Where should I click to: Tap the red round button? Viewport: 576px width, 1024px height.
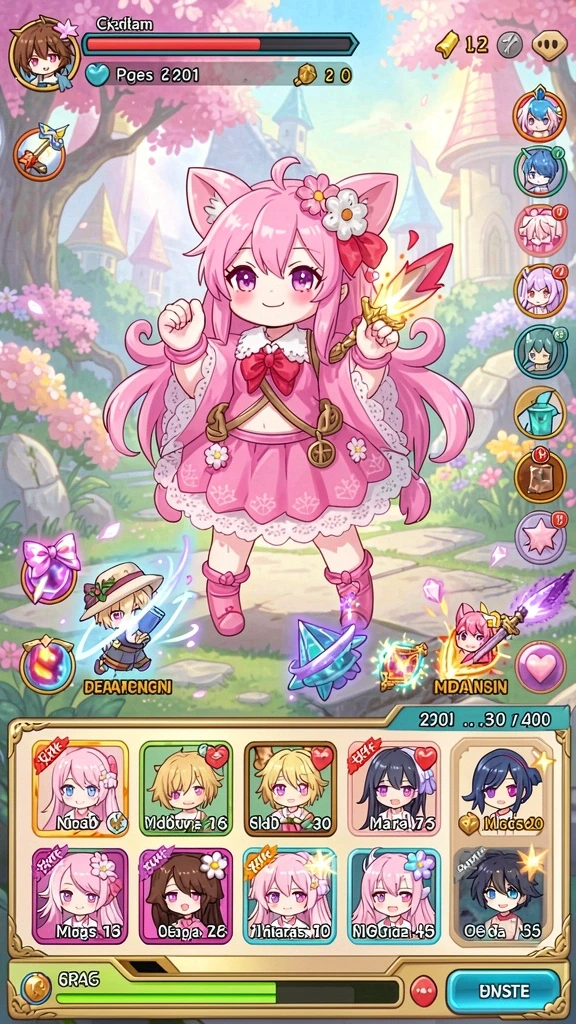click(423, 991)
